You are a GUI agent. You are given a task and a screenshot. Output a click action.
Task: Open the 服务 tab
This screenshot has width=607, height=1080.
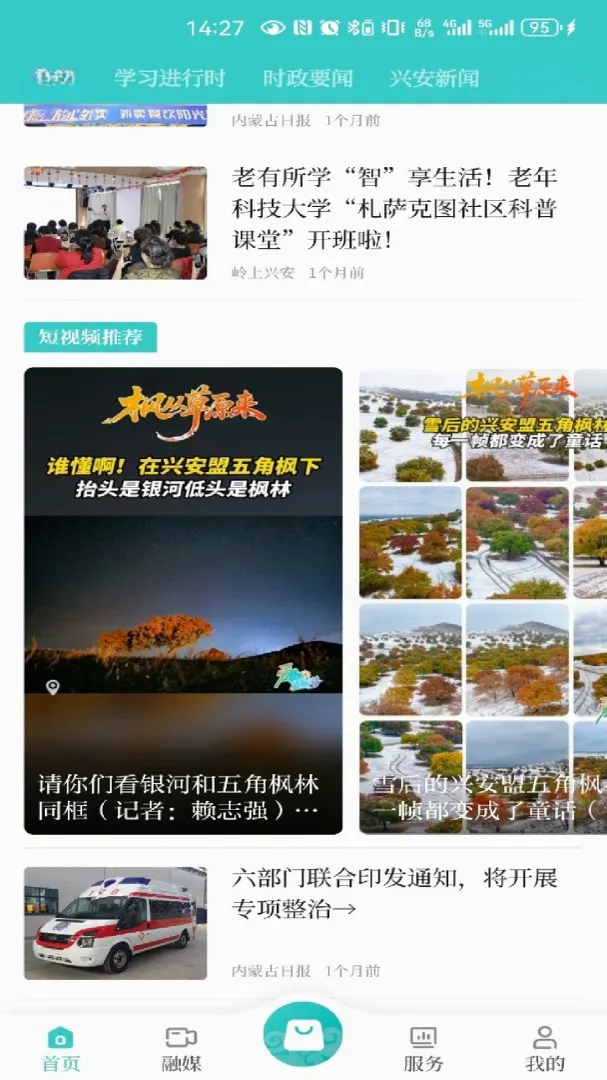pyautogui.click(x=423, y=1049)
